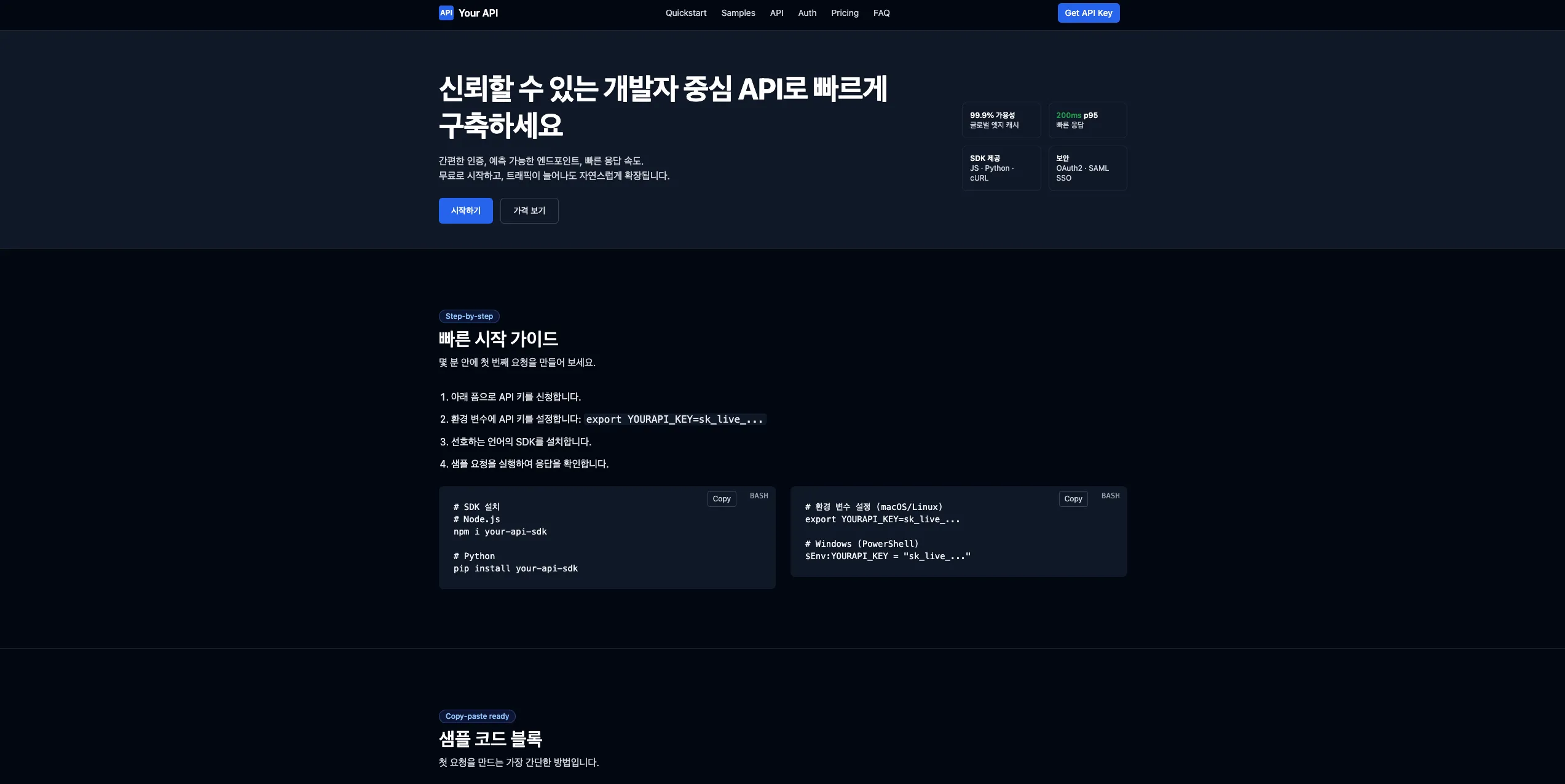The height and width of the screenshot is (784, 1565).
Task: Open the Quickstart nav link
Action: point(685,13)
